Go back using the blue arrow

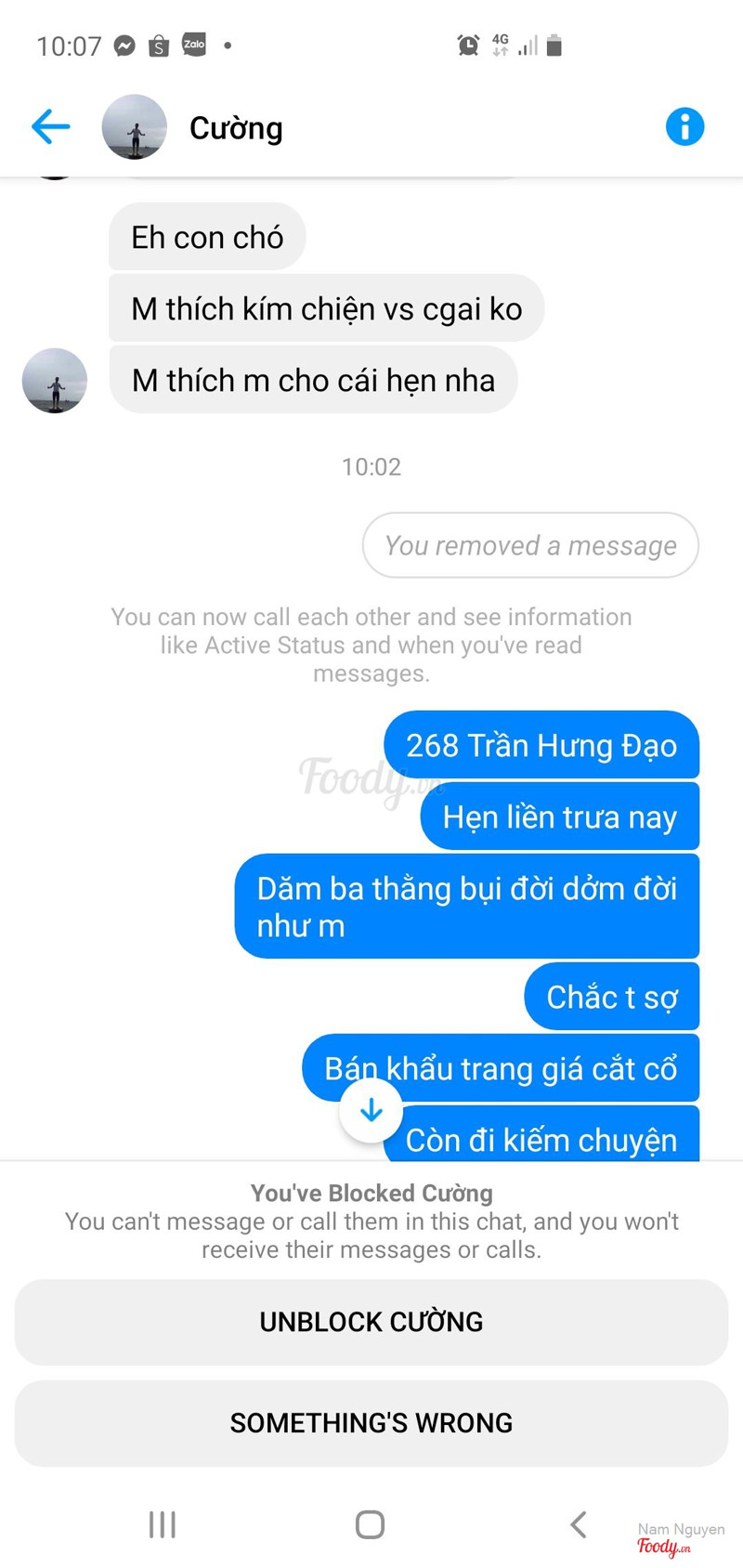click(x=51, y=127)
